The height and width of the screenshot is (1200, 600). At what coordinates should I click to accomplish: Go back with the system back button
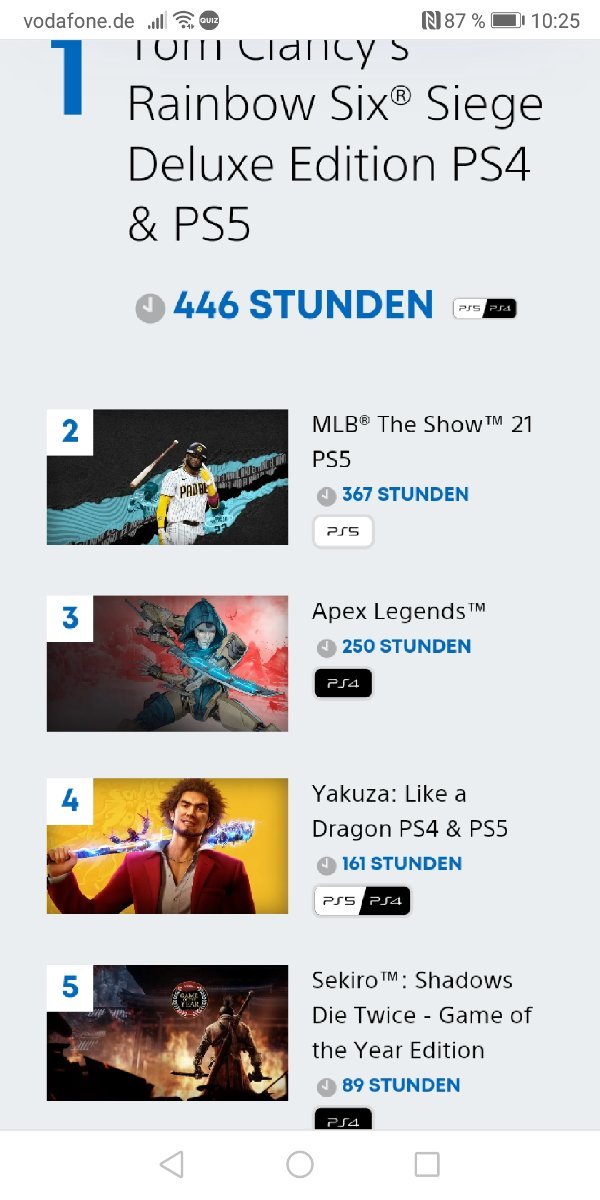point(172,1164)
